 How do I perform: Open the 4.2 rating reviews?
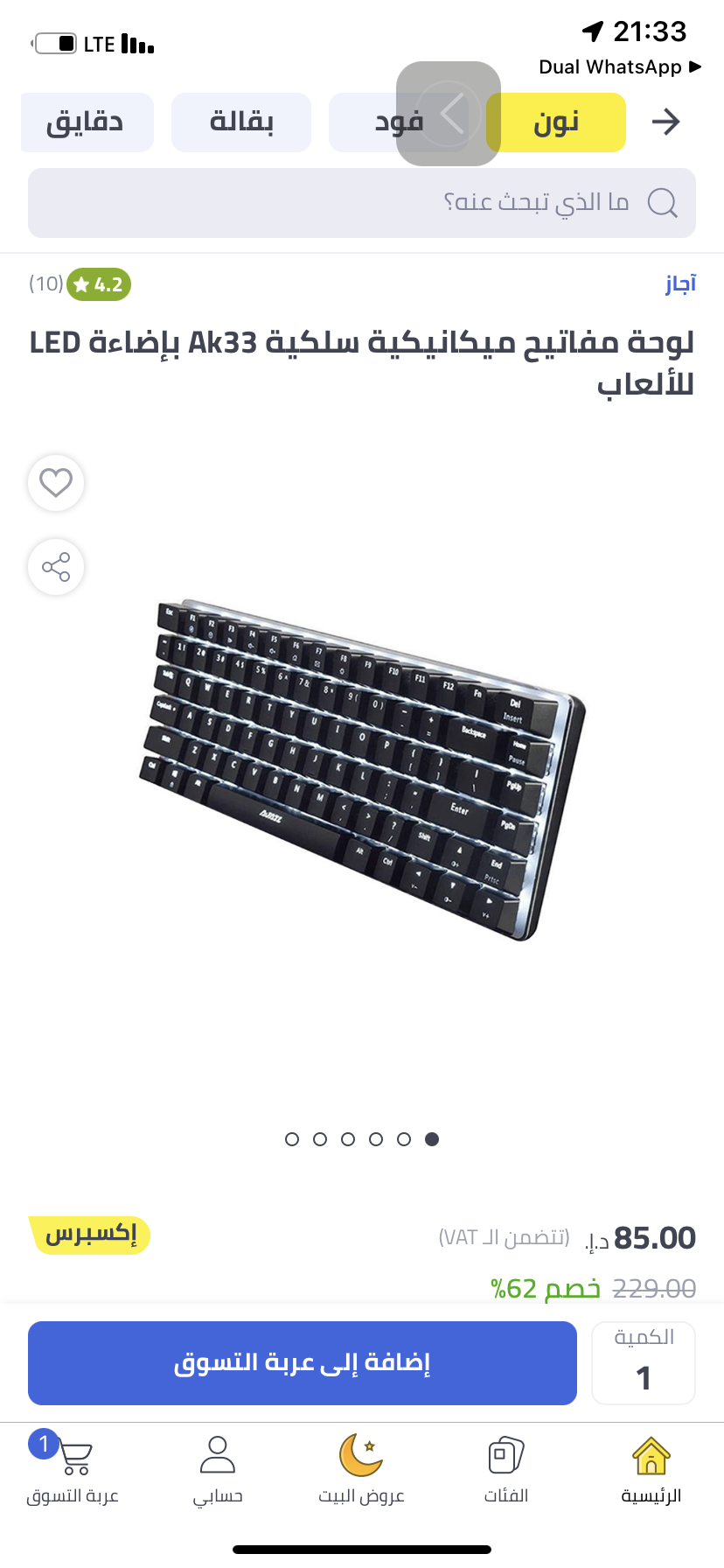click(98, 284)
